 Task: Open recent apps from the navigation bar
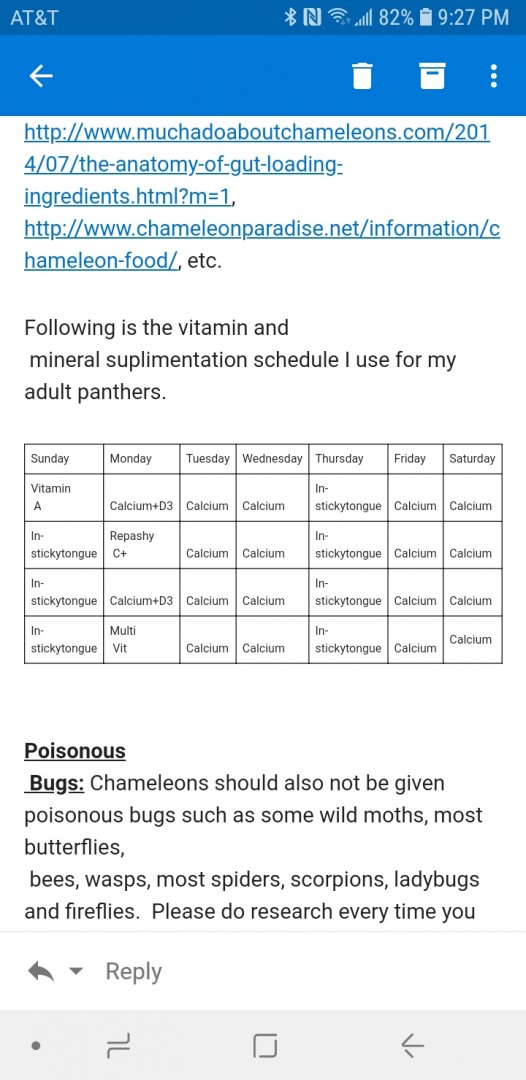[x=120, y=1046]
